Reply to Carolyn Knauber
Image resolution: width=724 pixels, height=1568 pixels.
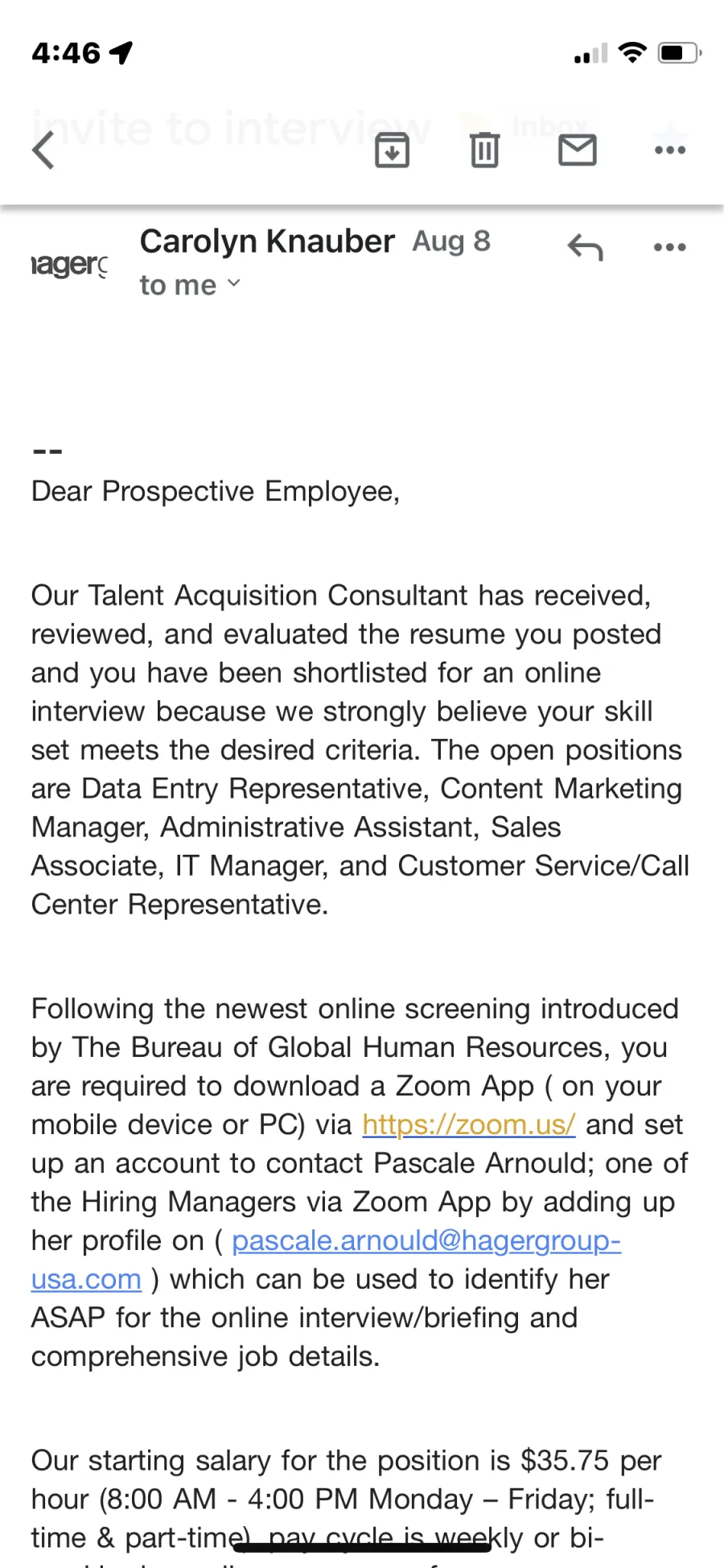[585, 247]
